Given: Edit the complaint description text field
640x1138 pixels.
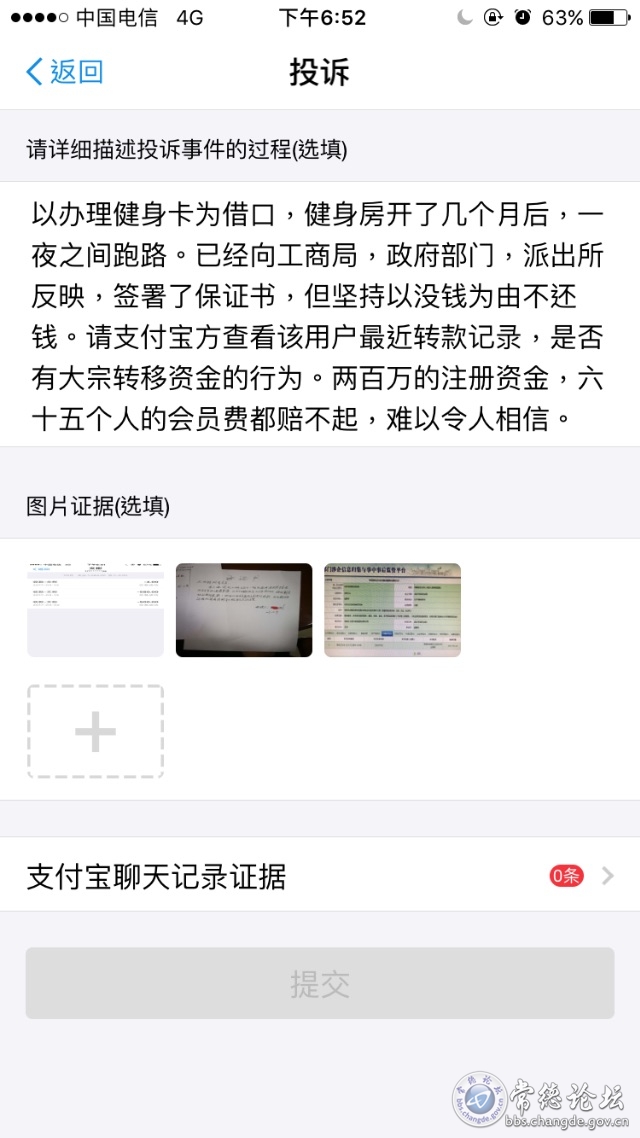Looking at the screenshot, I should (x=319, y=314).
